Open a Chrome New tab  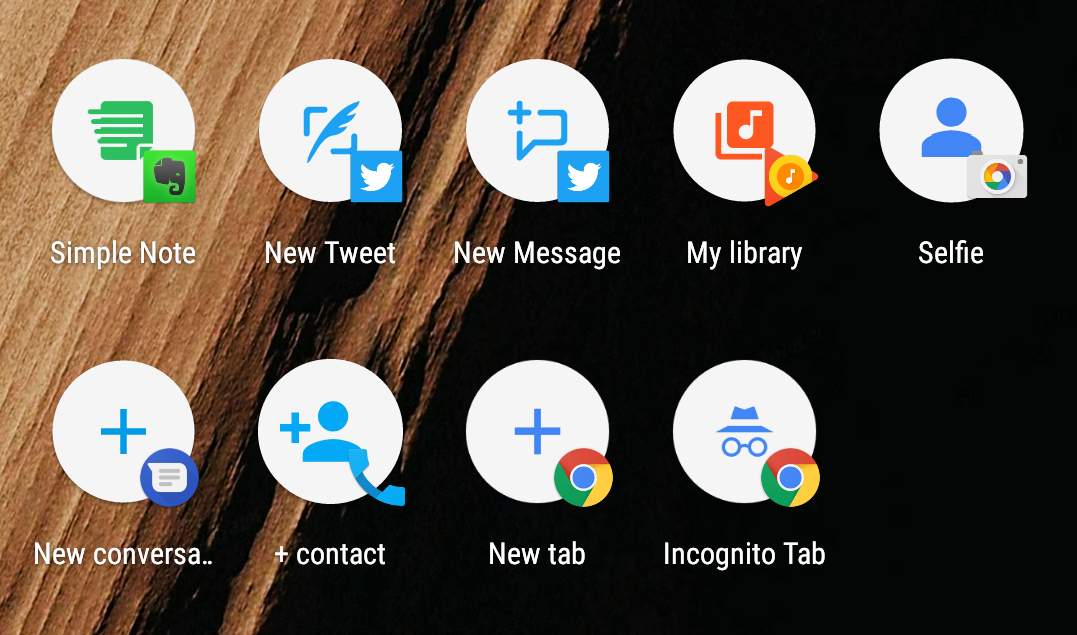[x=537, y=432]
